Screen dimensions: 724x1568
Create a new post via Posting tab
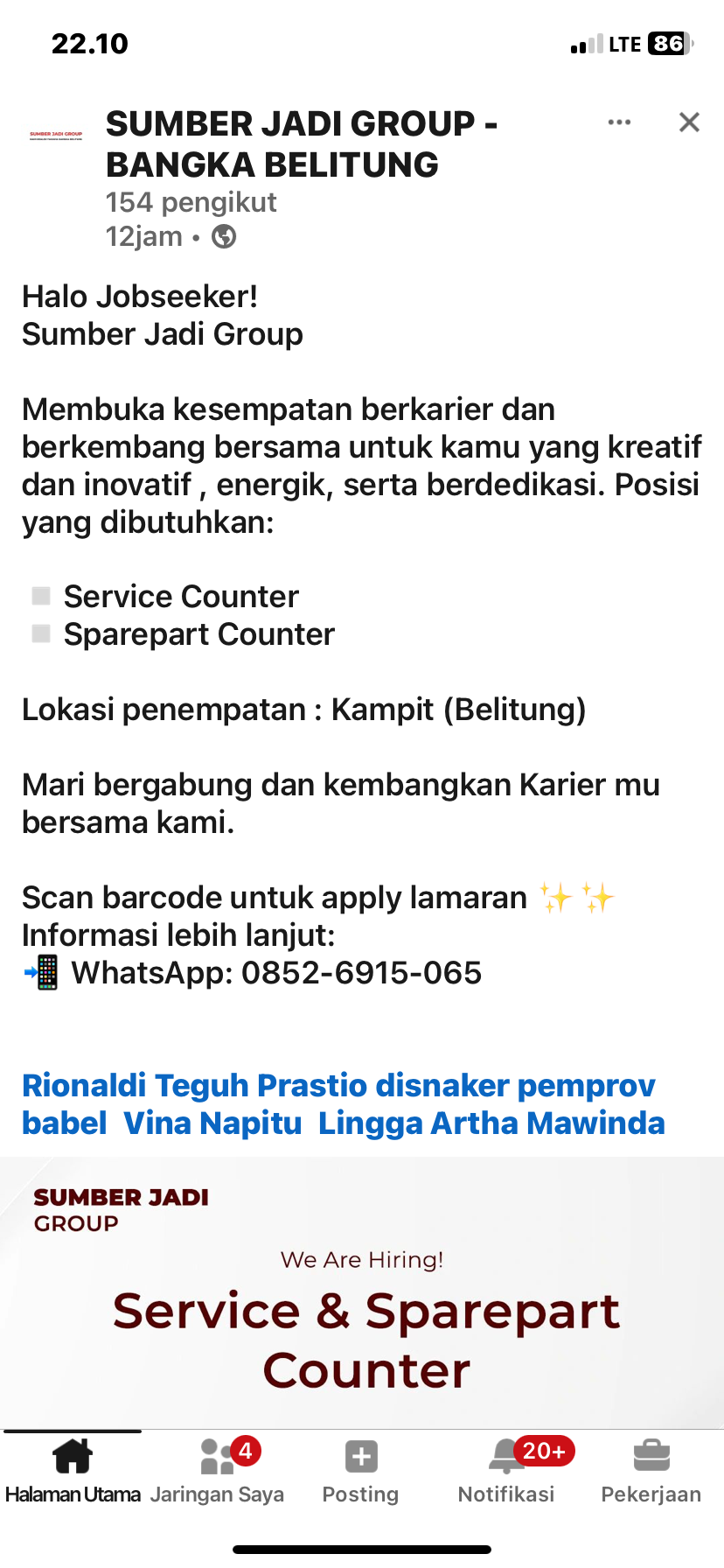[x=361, y=1472]
